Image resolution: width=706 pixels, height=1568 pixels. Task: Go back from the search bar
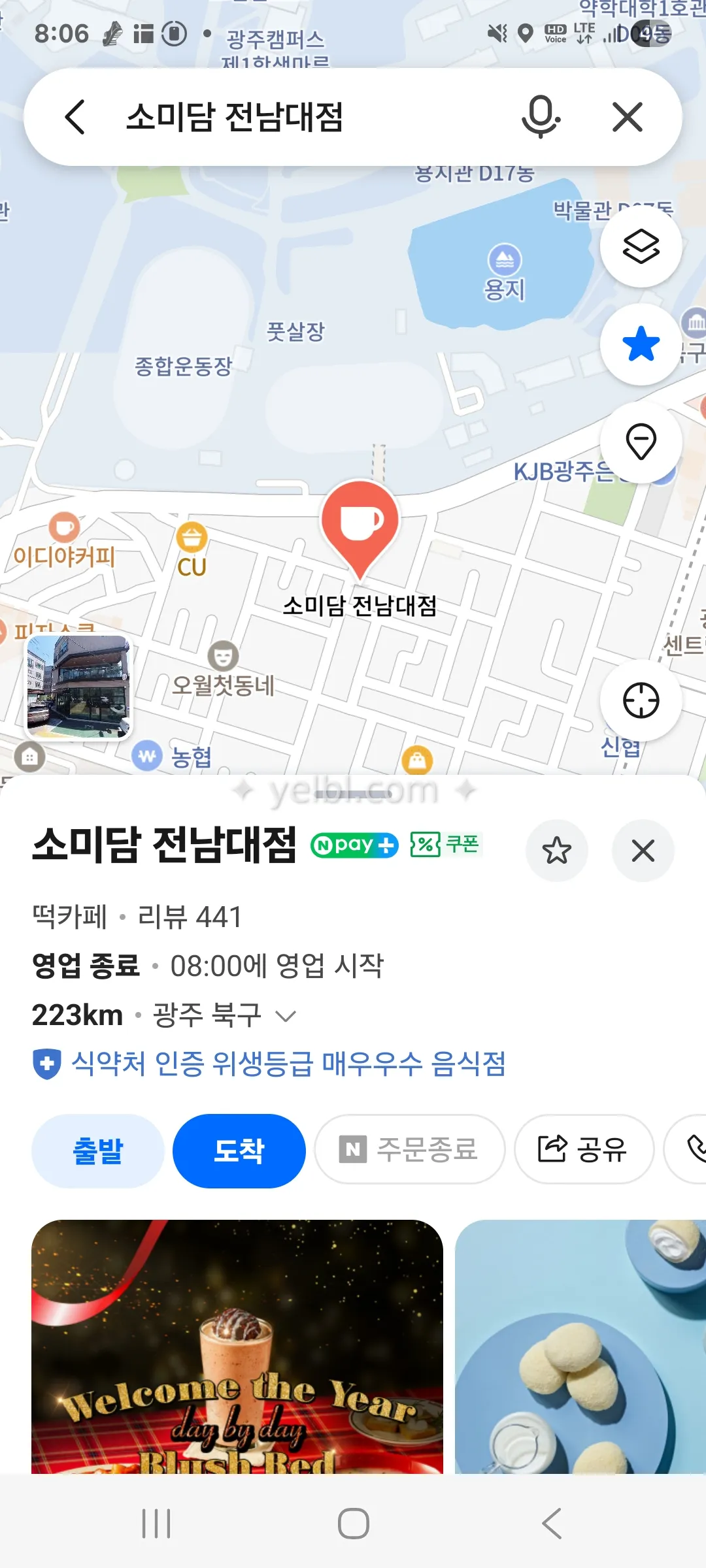76,117
